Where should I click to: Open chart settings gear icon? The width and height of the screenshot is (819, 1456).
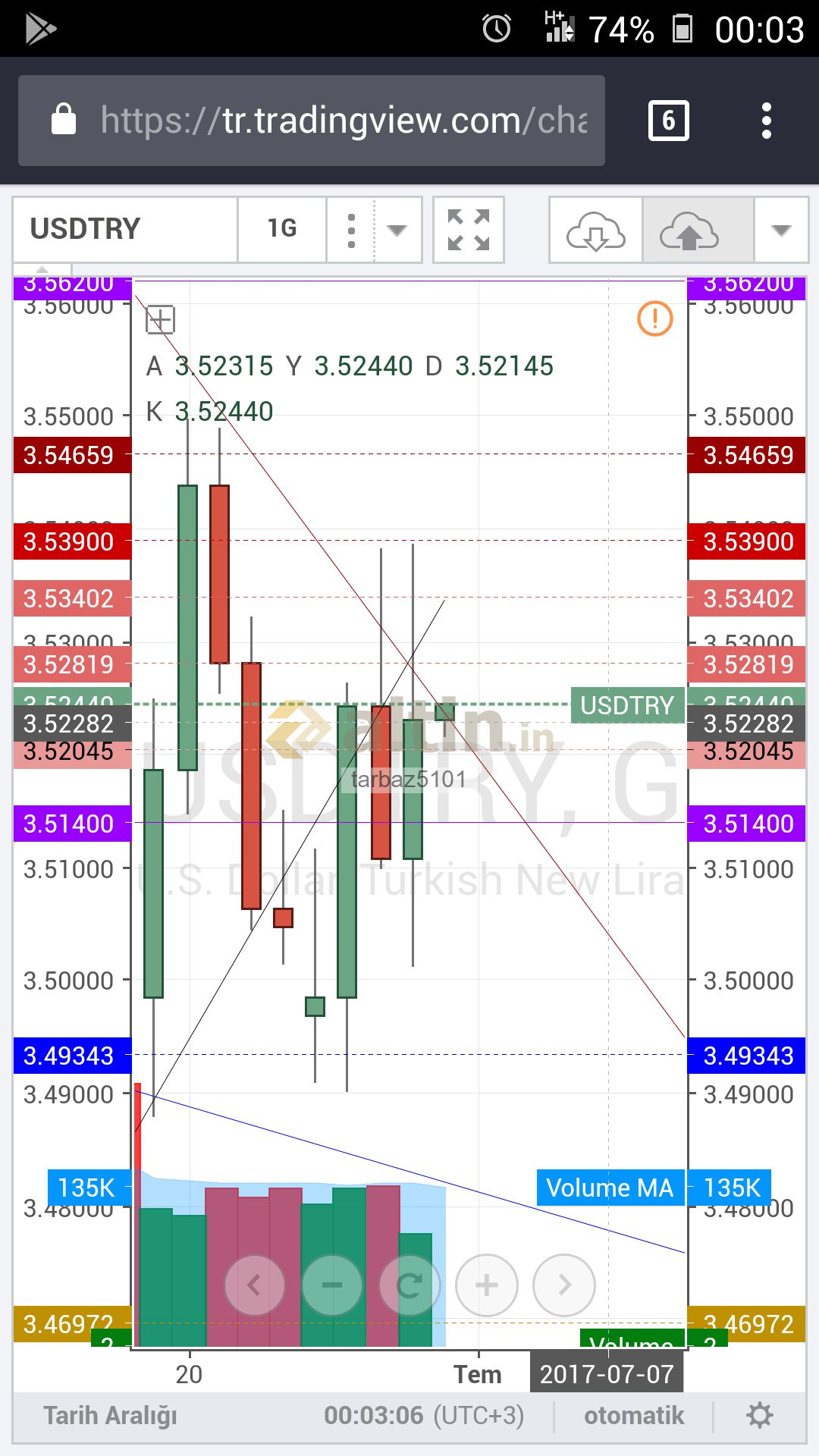point(760,1416)
